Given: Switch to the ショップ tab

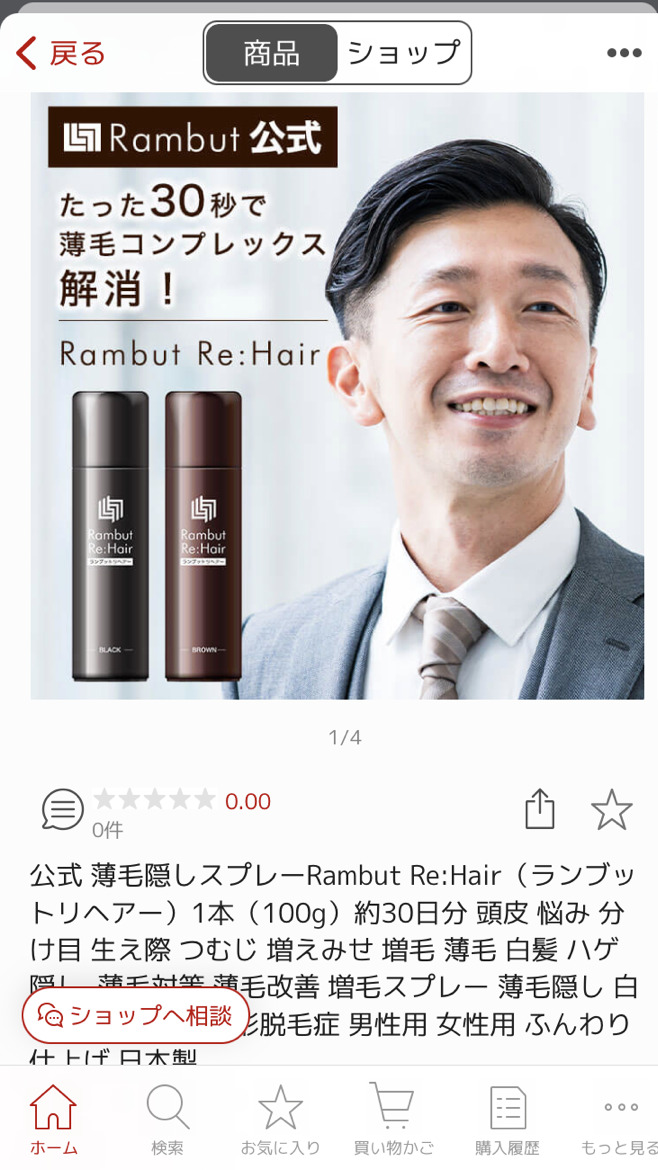Looking at the screenshot, I should pyautogui.click(x=403, y=53).
